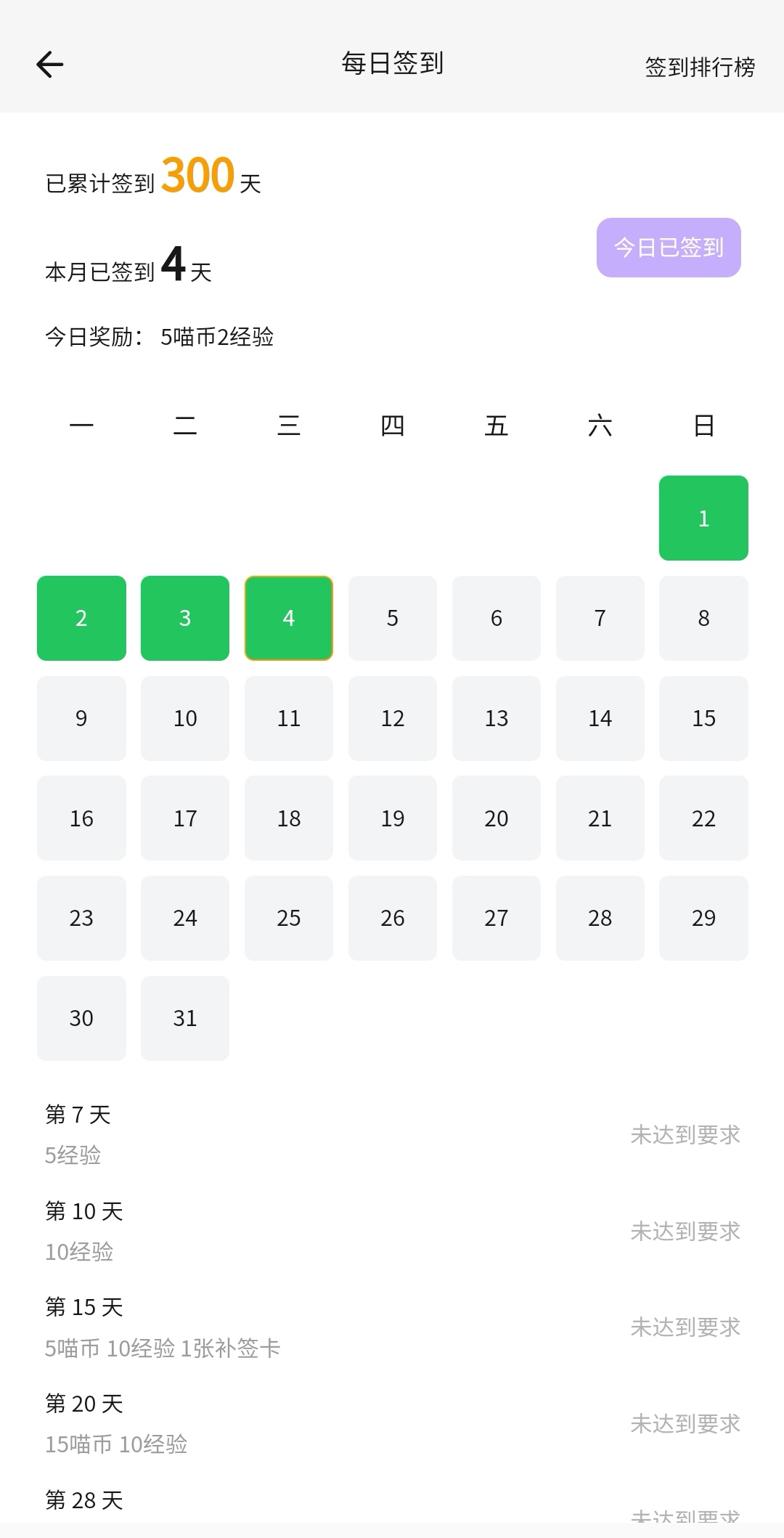The image size is (784, 1538).
Task: Tap day 15 on the calendar grid
Action: tap(703, 718)
